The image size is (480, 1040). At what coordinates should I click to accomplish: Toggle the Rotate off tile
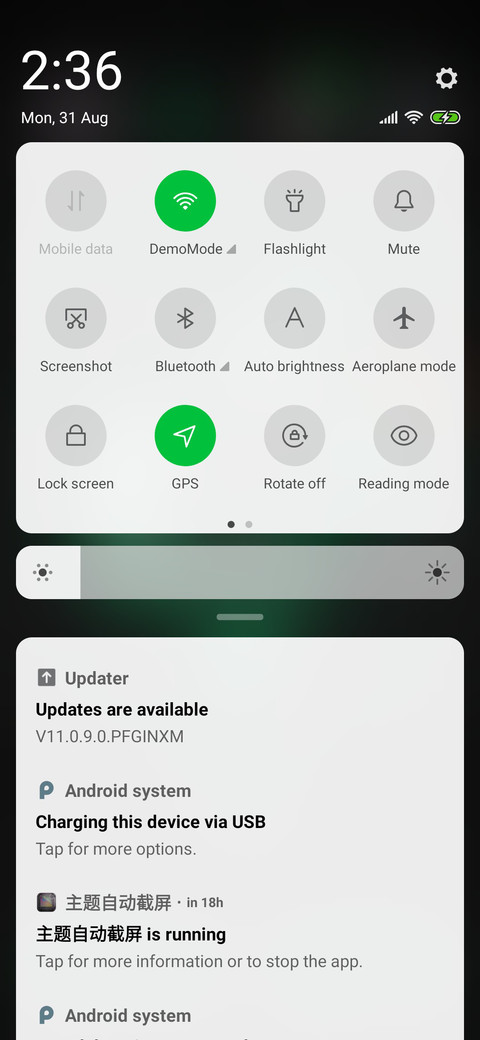294,436
